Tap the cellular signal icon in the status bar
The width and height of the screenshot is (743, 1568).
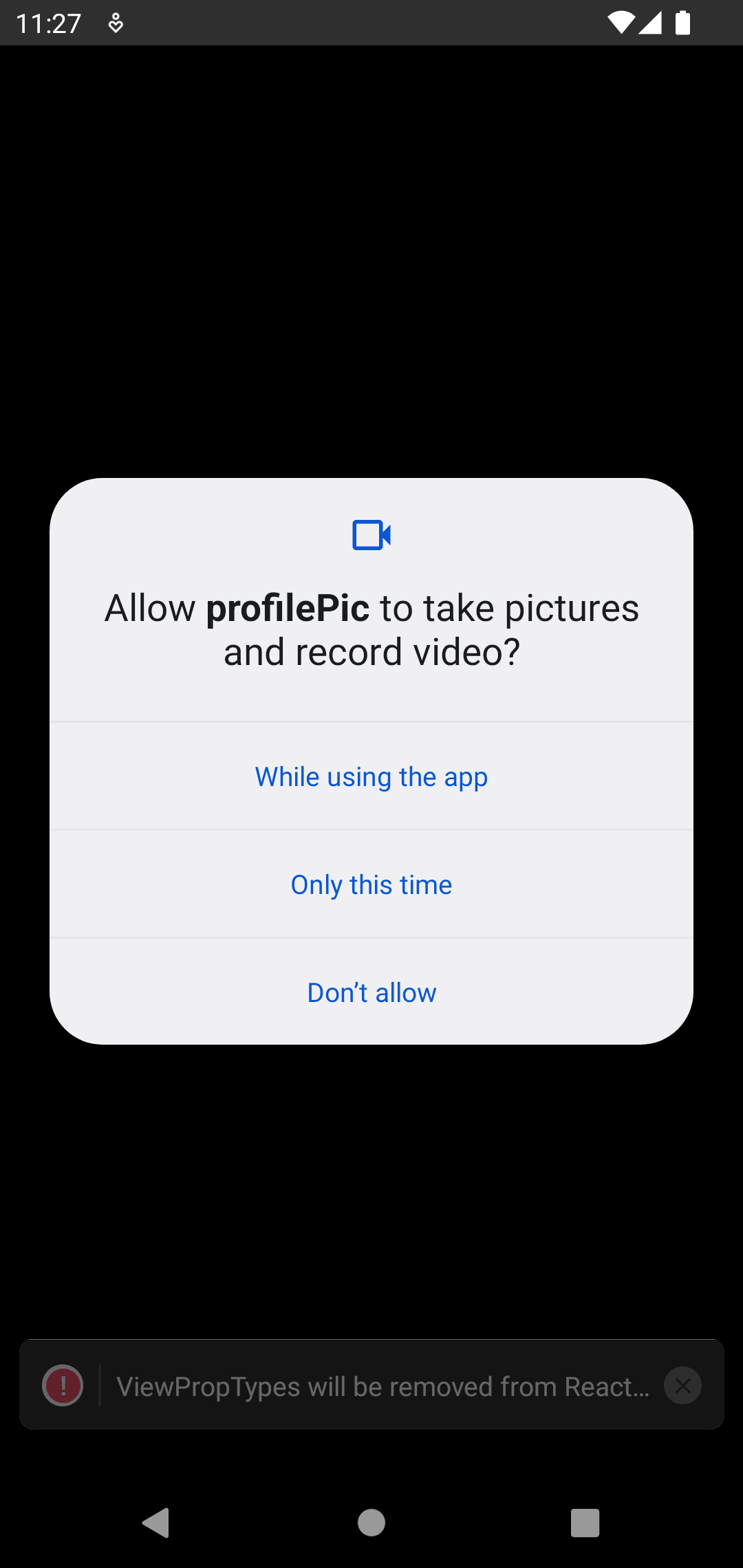click(652, 23)
